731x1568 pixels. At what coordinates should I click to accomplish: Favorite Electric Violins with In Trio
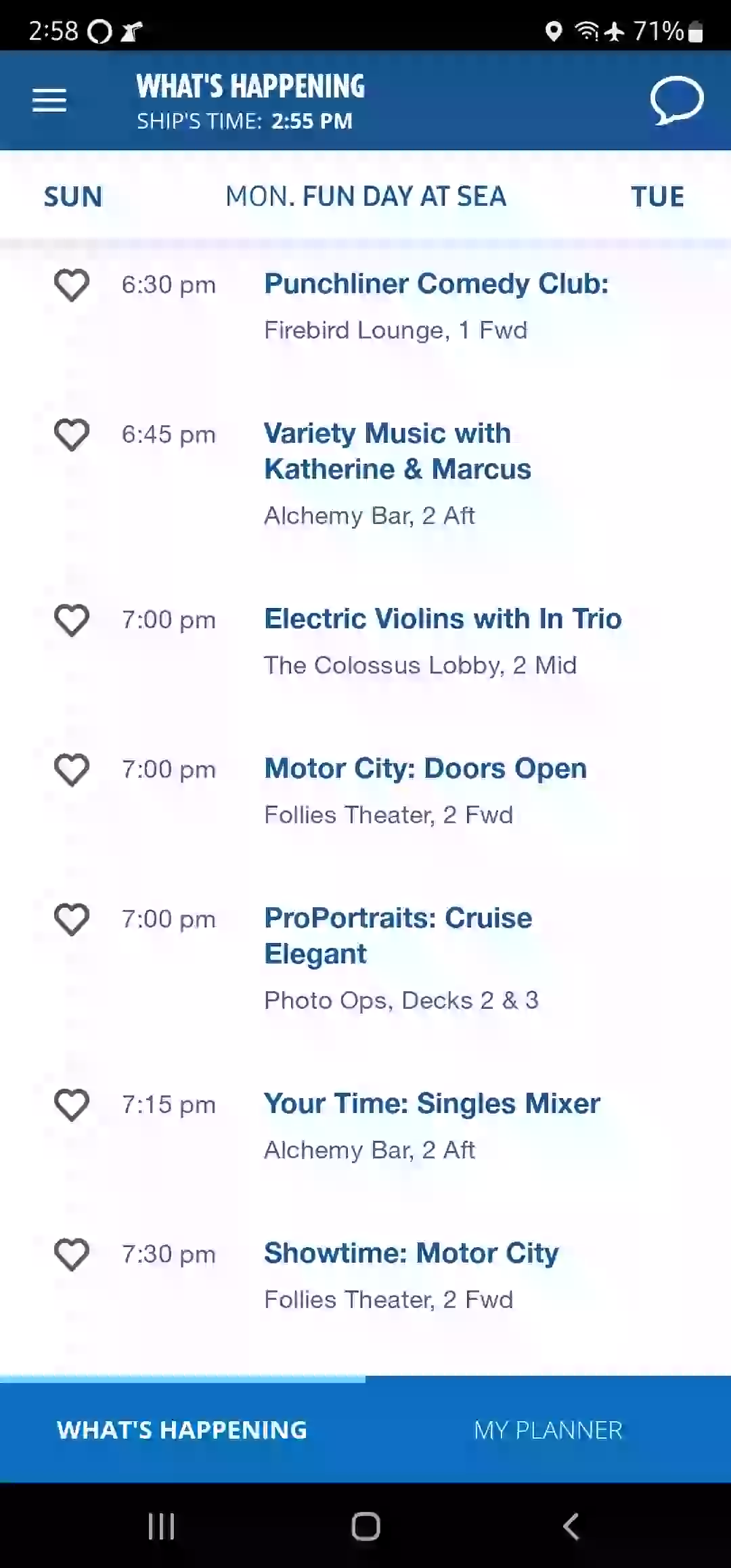(x=72, y=620)
